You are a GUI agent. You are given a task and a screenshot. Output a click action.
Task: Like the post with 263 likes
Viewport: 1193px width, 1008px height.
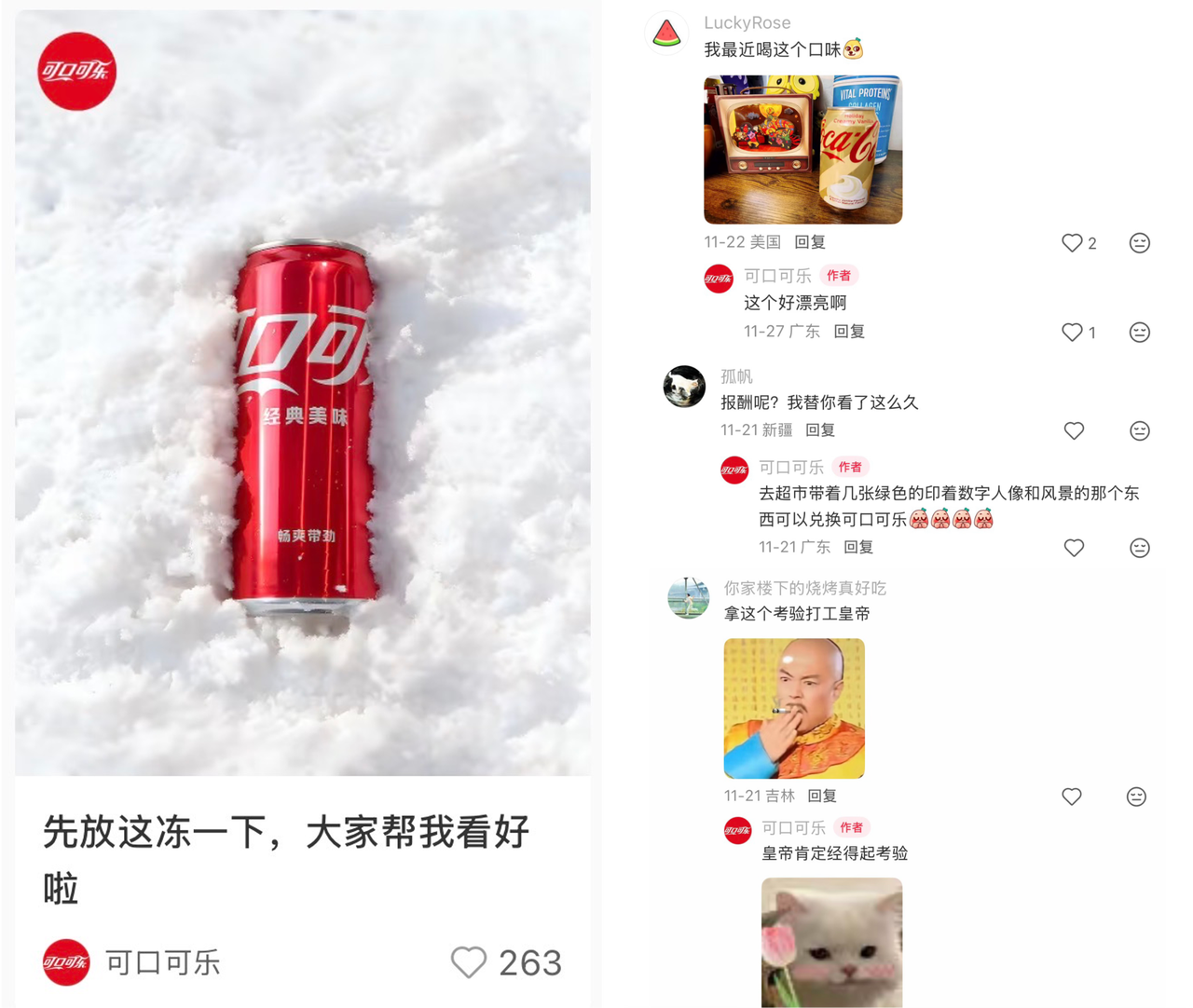point(469,962)
